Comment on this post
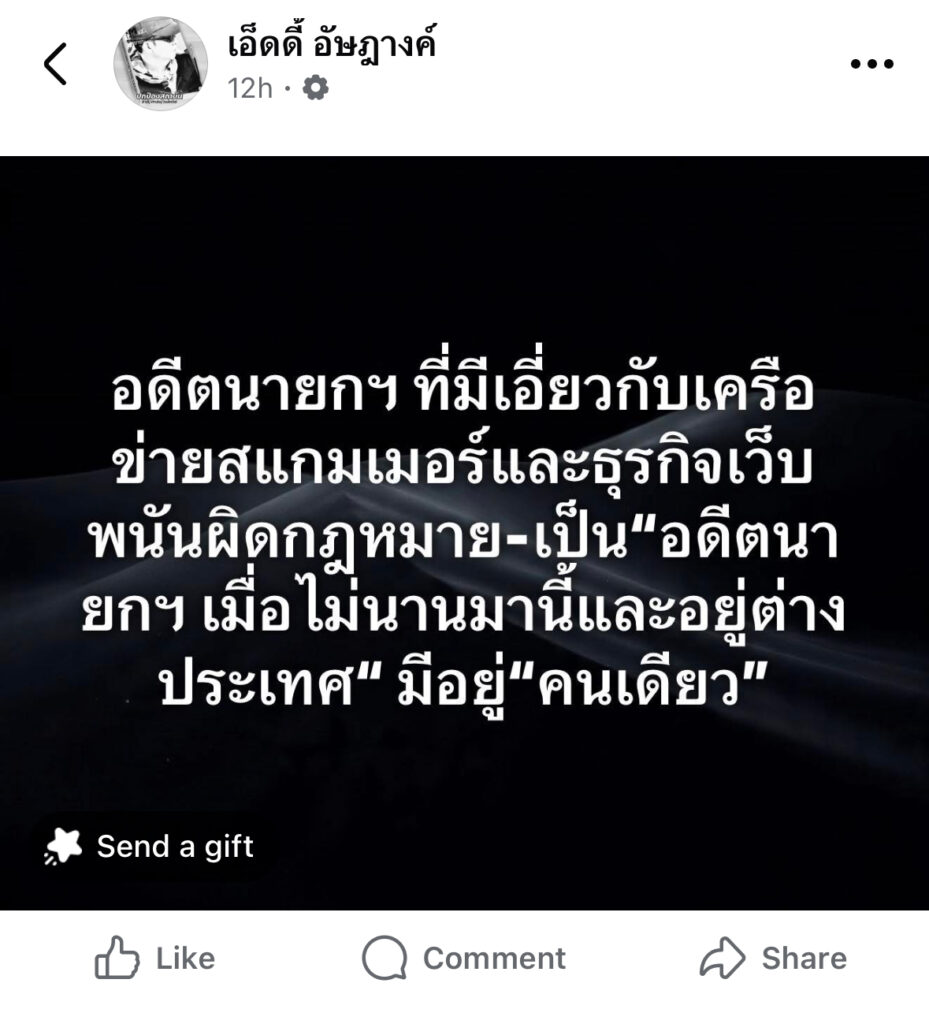Screen dimensions: 929x1024 click(464, 959)
